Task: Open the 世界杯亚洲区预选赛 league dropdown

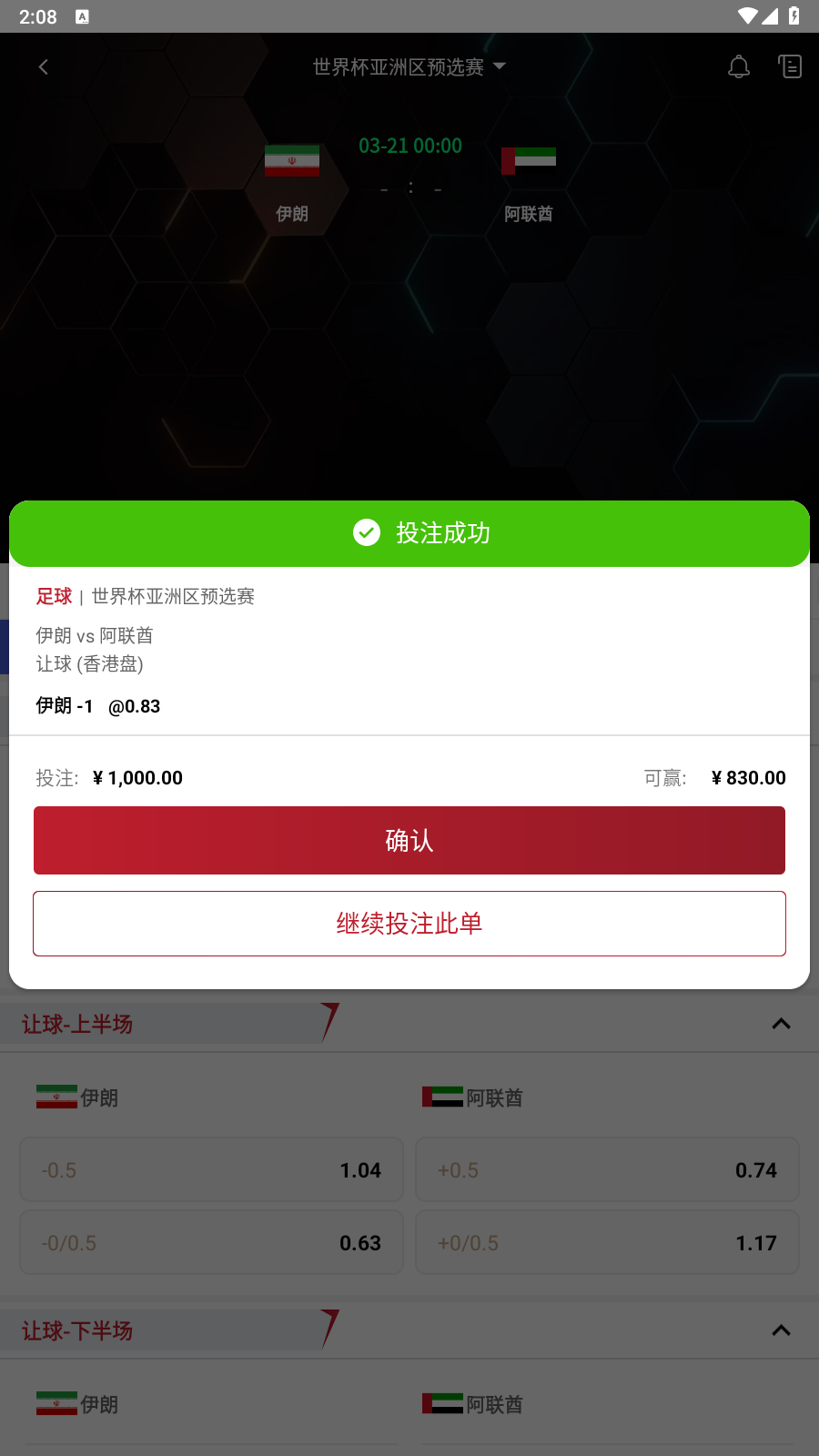Action: [x=409, y=67]
